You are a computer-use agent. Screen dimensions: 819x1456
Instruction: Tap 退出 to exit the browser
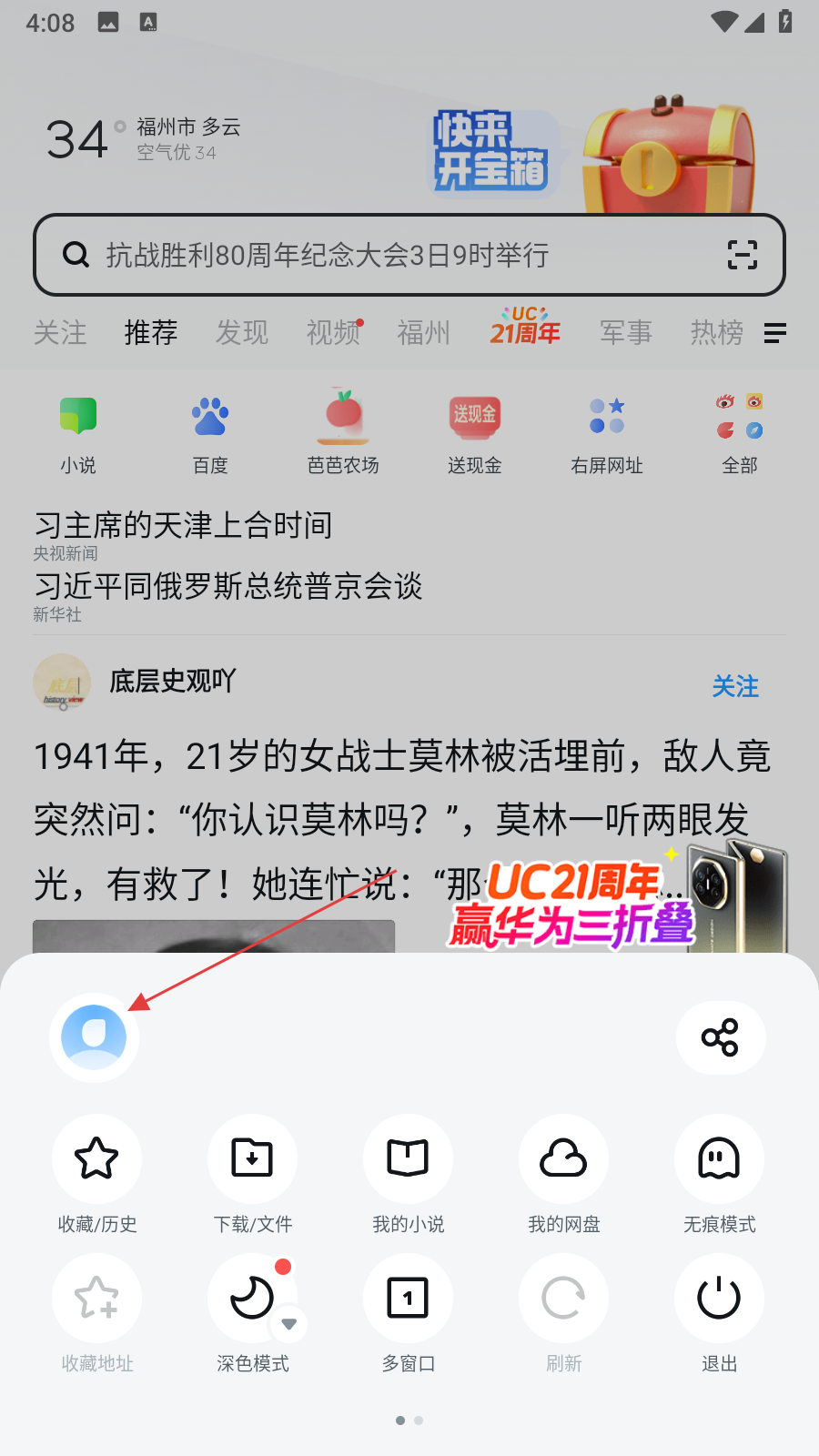(x=719, y=1299)
